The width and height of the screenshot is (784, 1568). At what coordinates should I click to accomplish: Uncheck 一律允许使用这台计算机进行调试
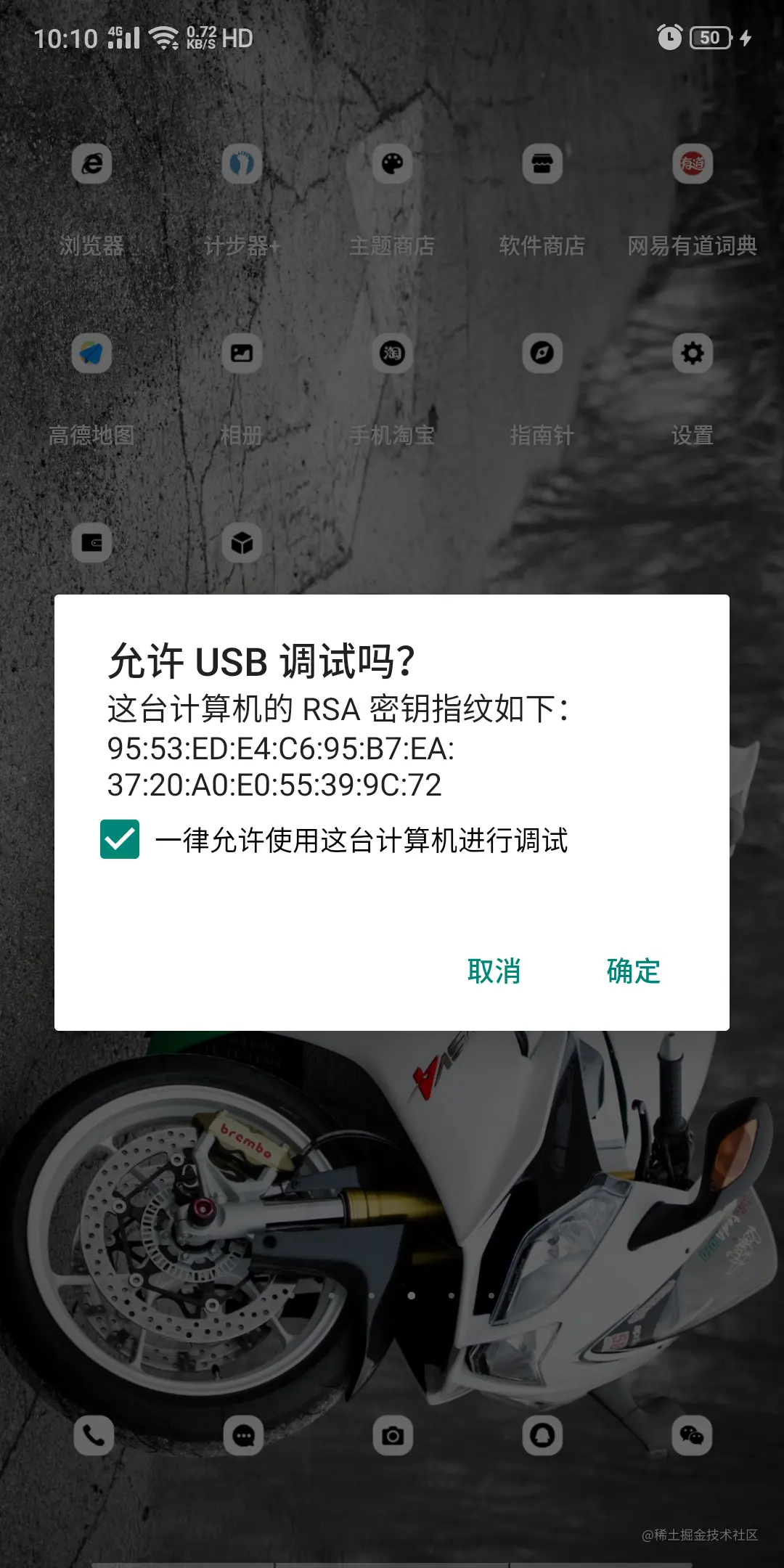[120, 839]
